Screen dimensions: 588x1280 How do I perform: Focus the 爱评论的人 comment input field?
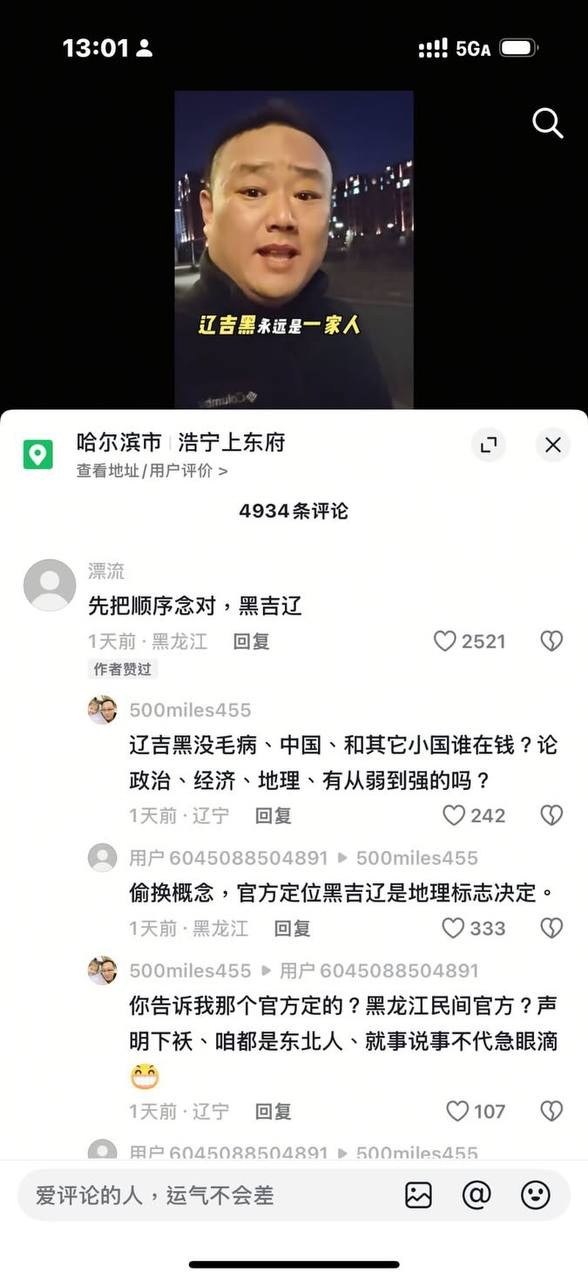click(200, 1195)
